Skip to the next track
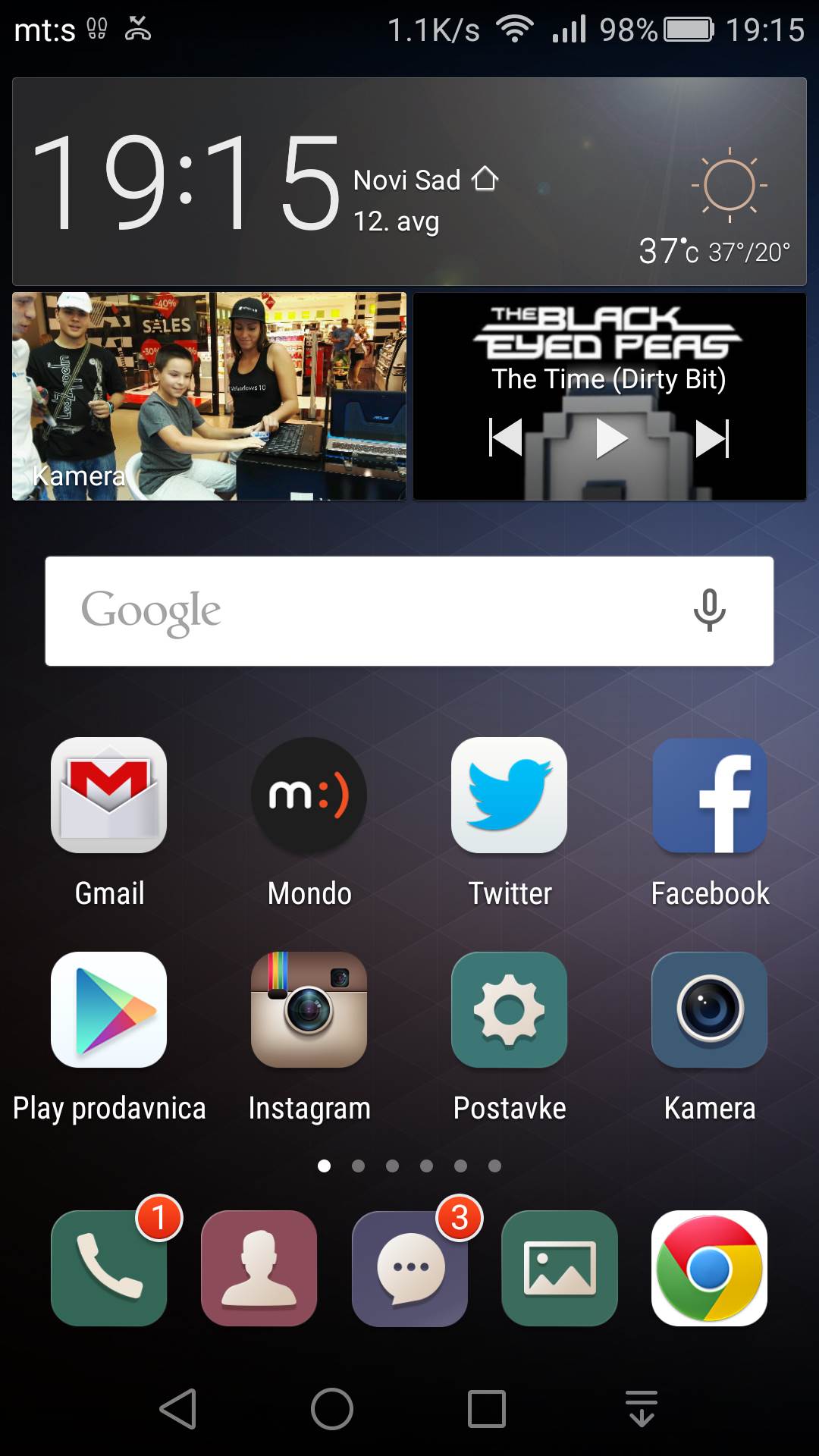The image size is (819, 1456). click(713, 438)
